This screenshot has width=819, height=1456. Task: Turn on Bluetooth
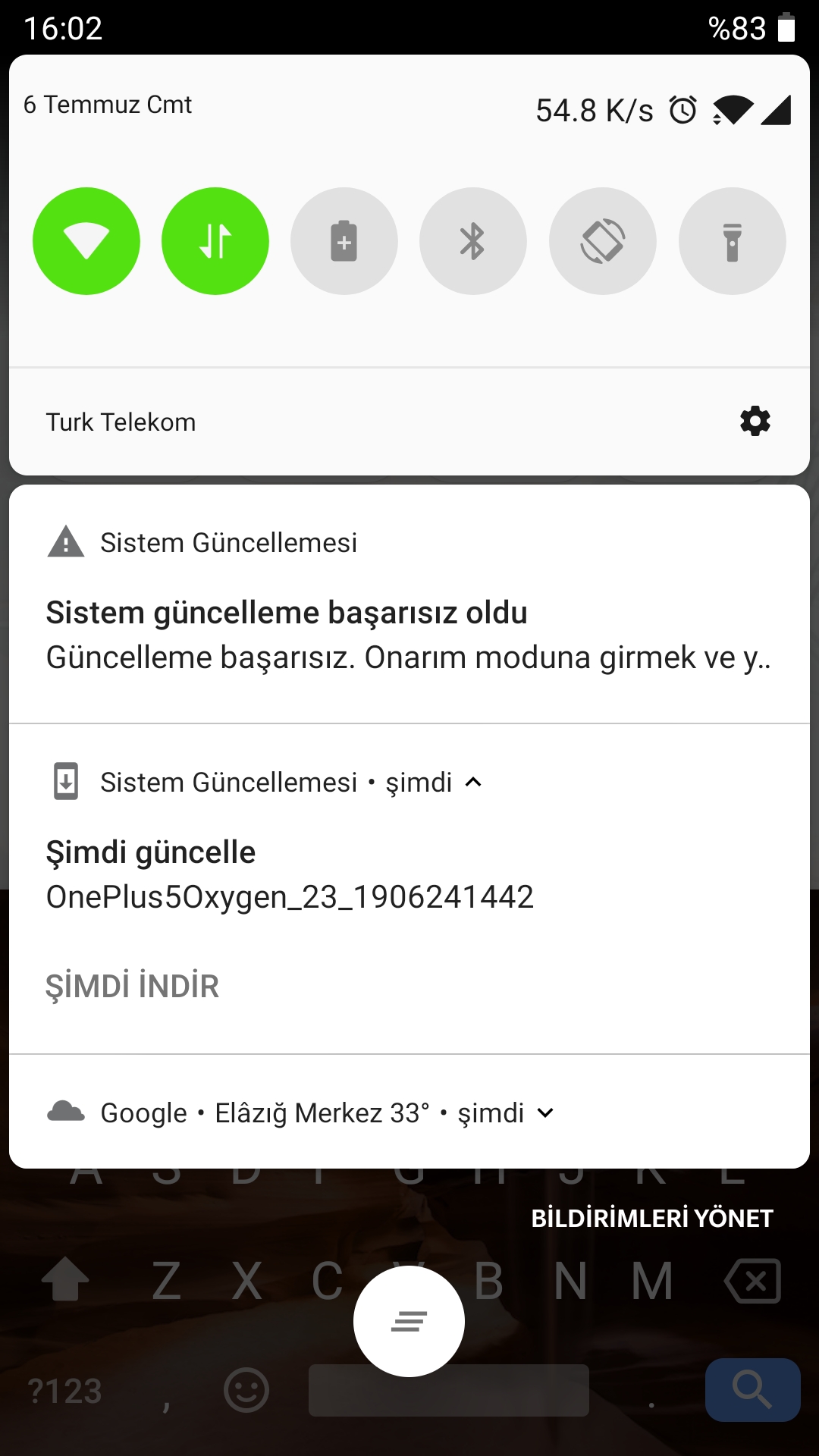(x=473, y=241)
